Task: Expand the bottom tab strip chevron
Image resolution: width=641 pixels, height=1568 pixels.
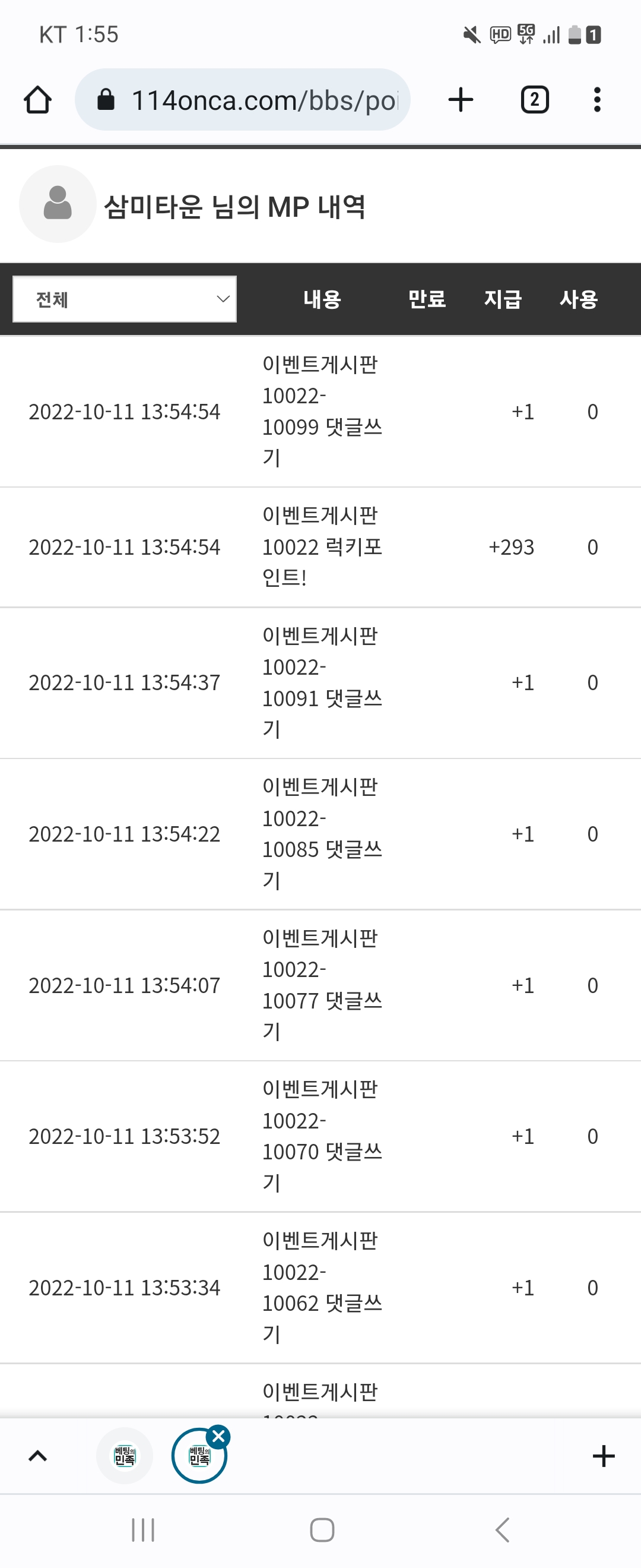Action: pos(38,1456)
